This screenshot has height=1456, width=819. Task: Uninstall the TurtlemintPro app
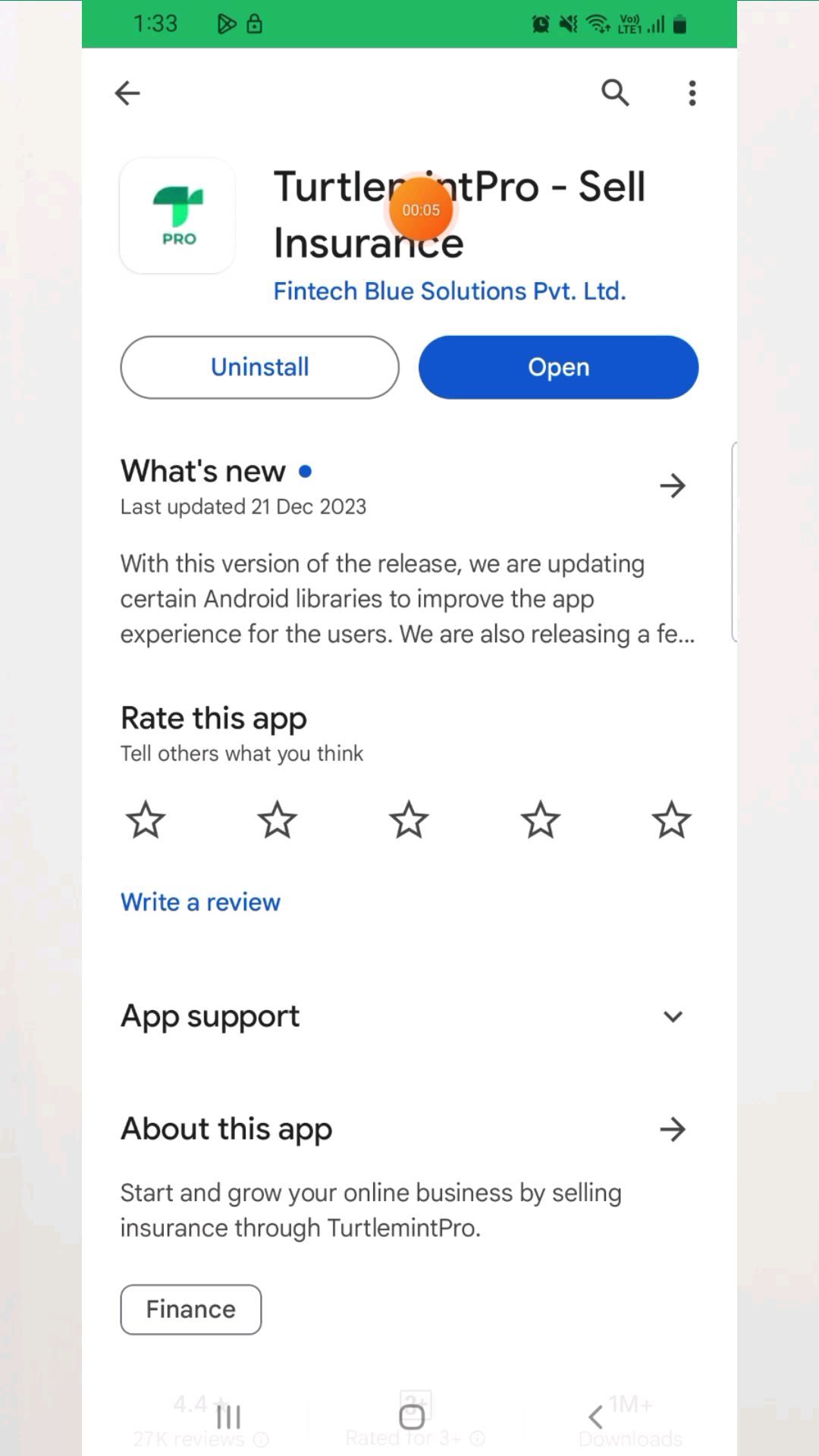click(x=259, y=367)
